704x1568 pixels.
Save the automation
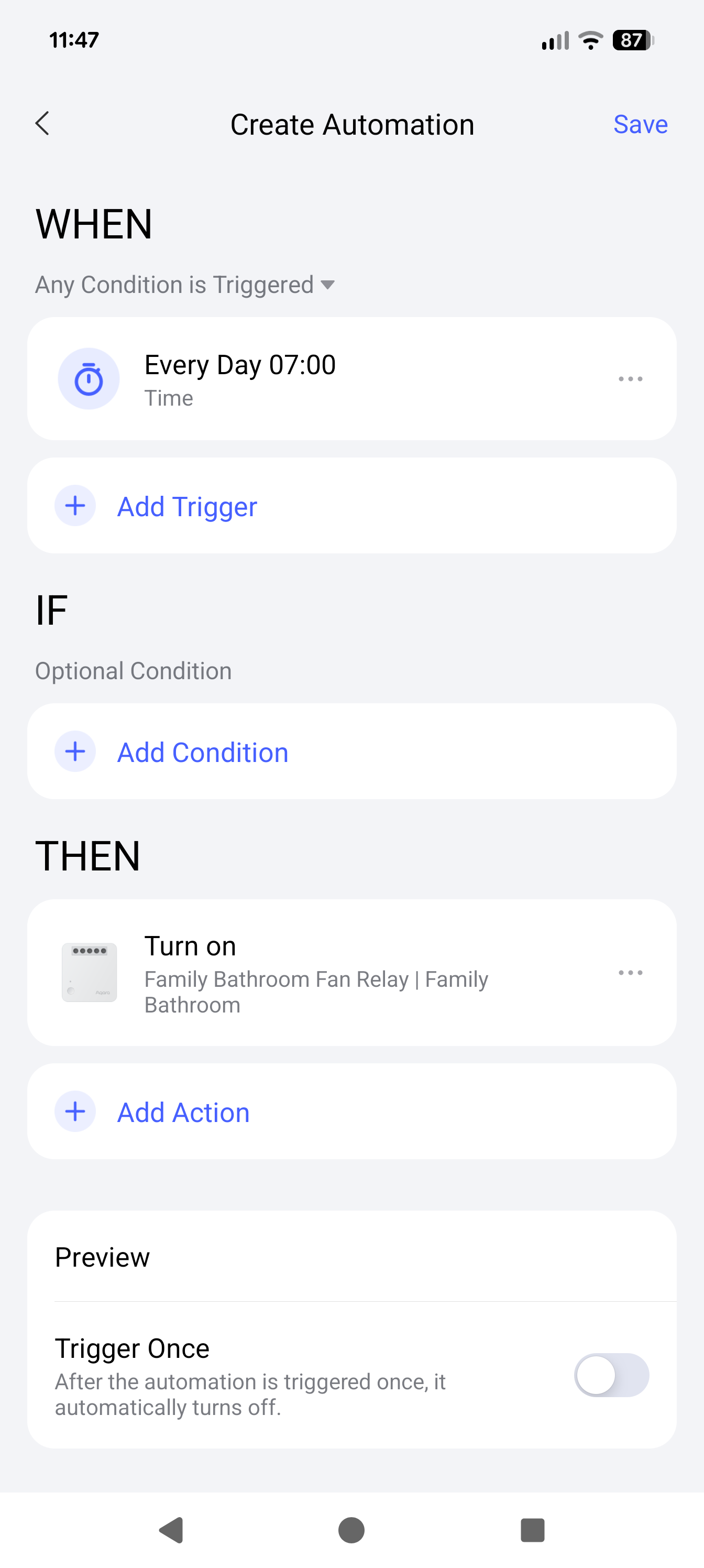tap(640, 124)
